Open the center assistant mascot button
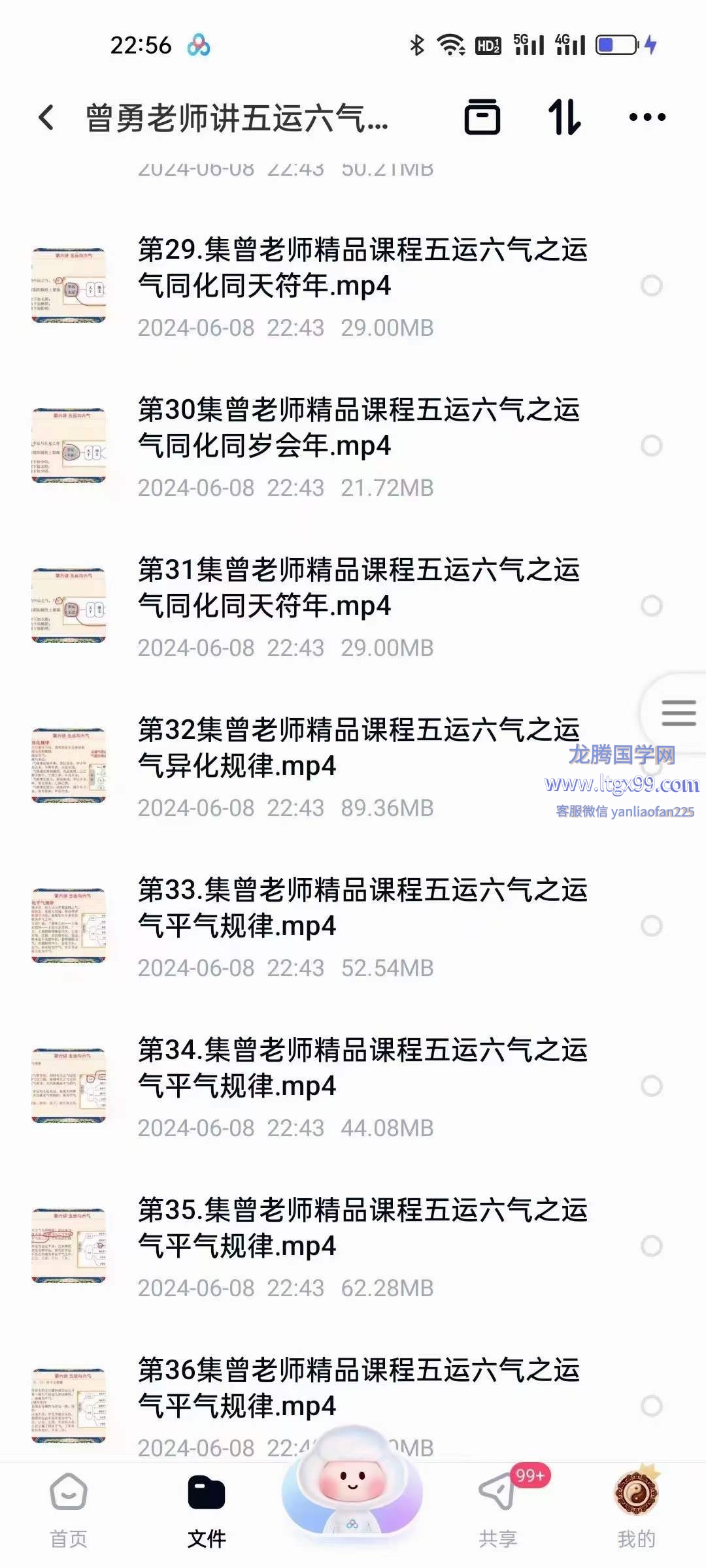 tap(352, 1483)
